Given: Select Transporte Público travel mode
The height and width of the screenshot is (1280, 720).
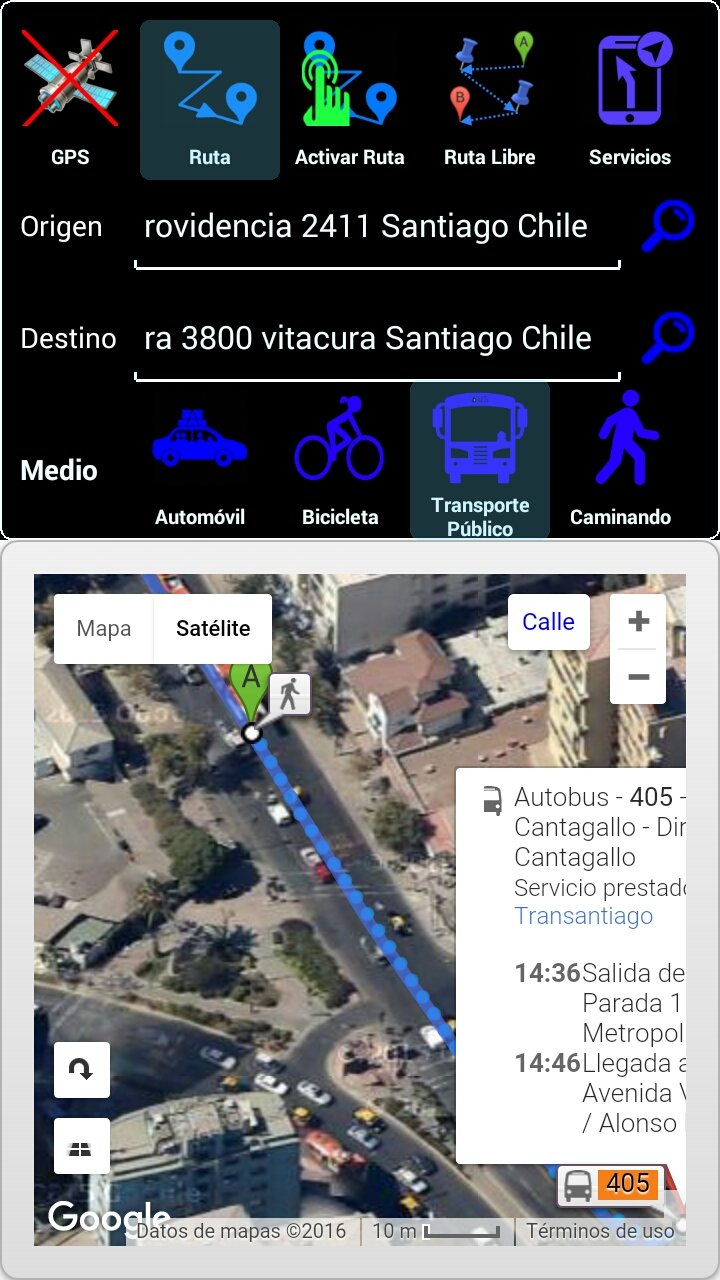Looking at the screenshot, I should point(480,460).
